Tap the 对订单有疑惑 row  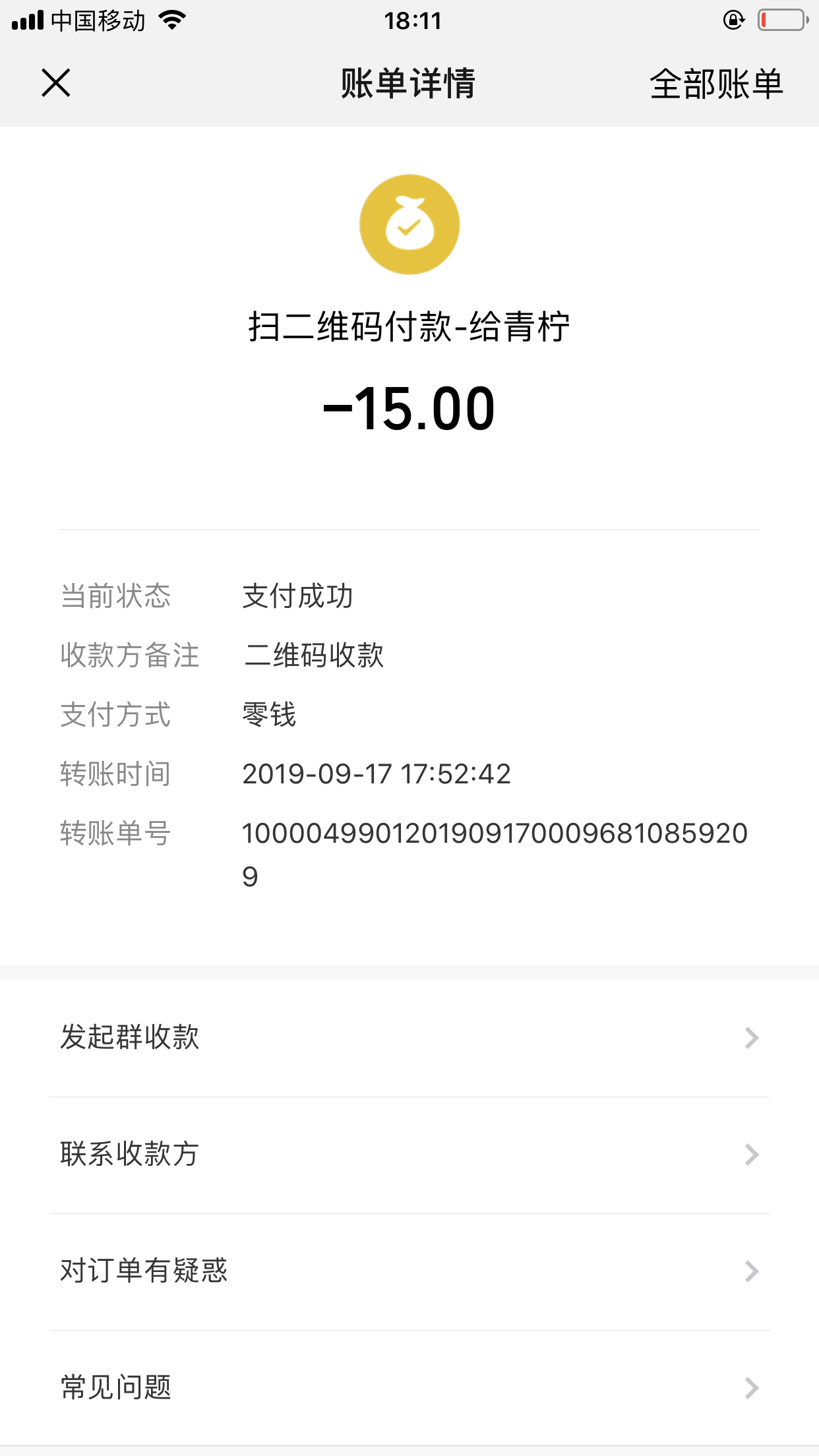pyautogui.click(x=409, y=1271)
